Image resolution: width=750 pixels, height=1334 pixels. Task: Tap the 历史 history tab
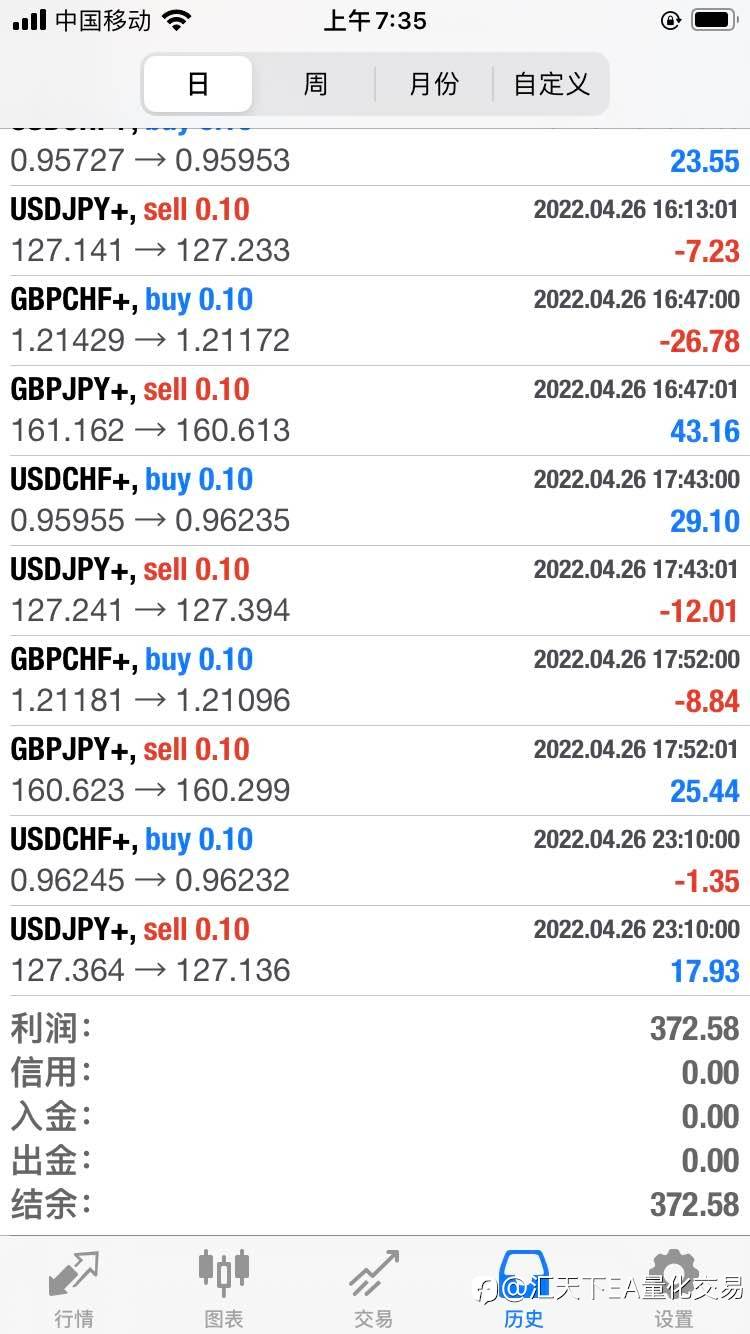pyautogui.click(x=524, y=1288)
